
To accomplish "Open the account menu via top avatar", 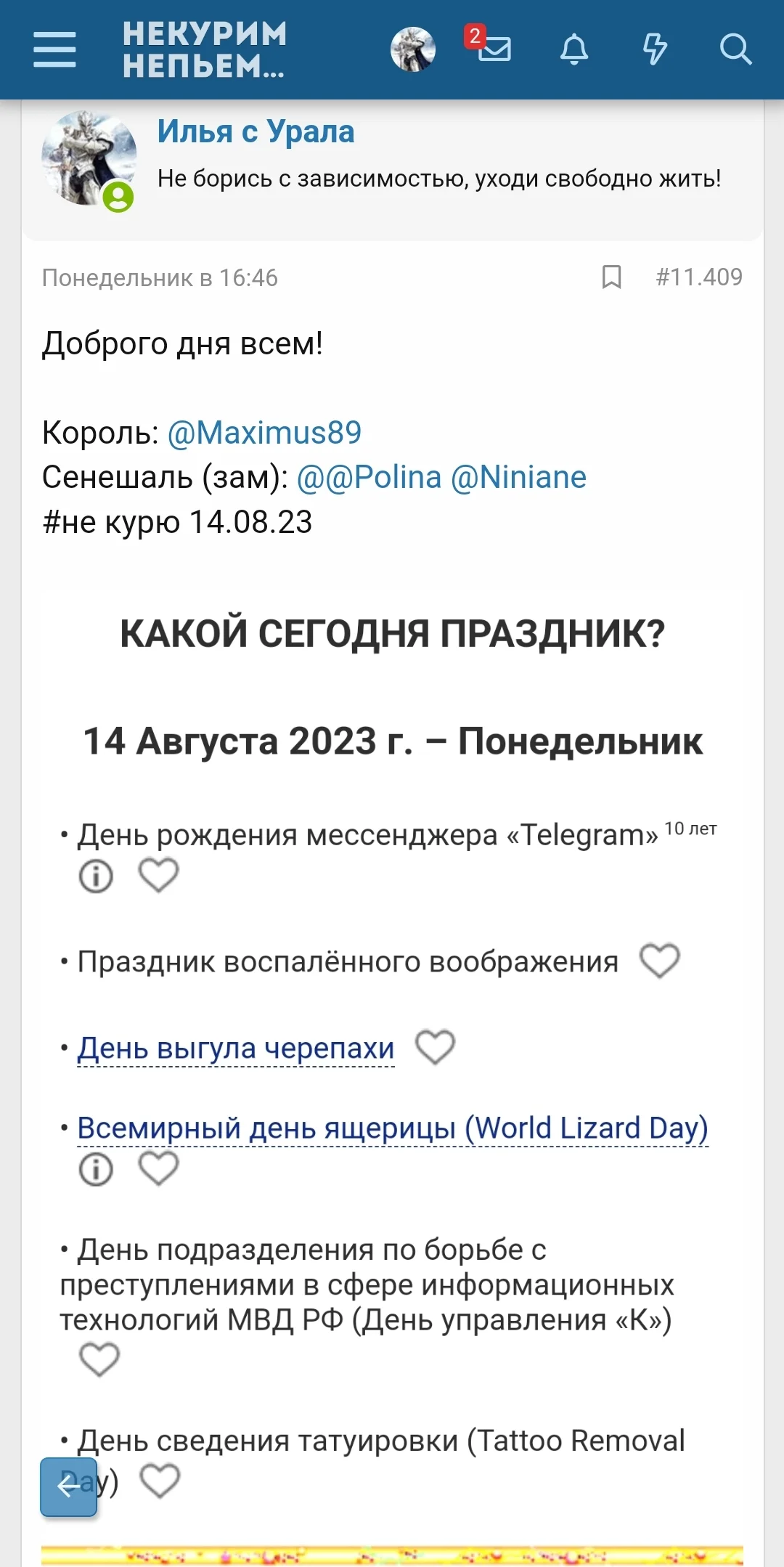I will 414,51.
